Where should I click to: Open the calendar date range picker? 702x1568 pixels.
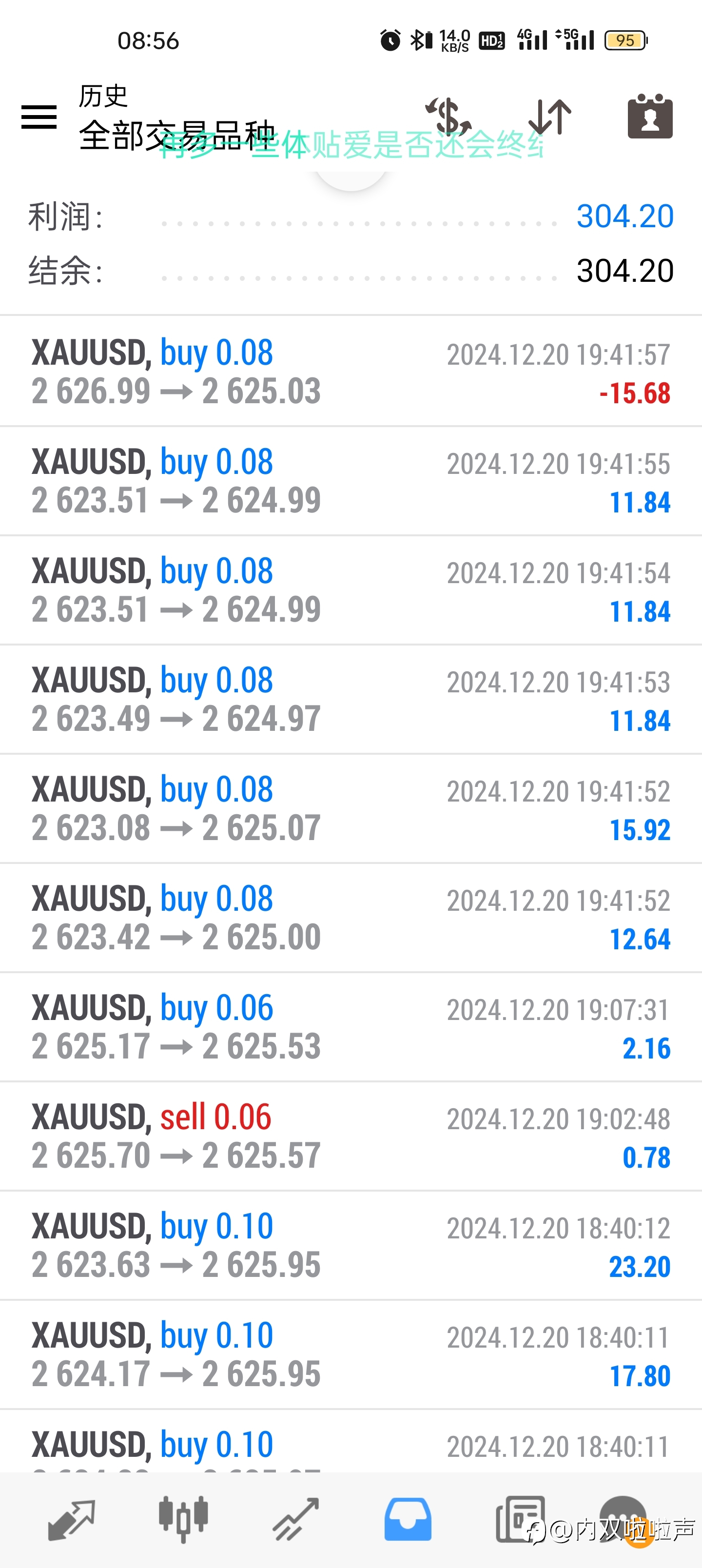650,116
